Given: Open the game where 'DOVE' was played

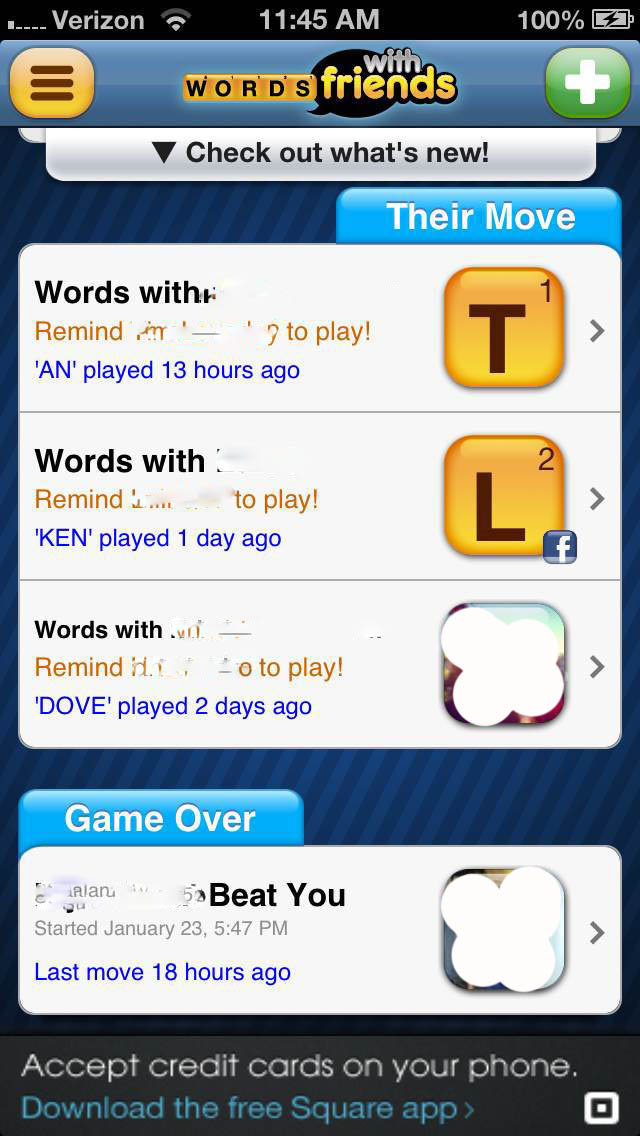Looking at the screenshot, I should pos(320,665).
